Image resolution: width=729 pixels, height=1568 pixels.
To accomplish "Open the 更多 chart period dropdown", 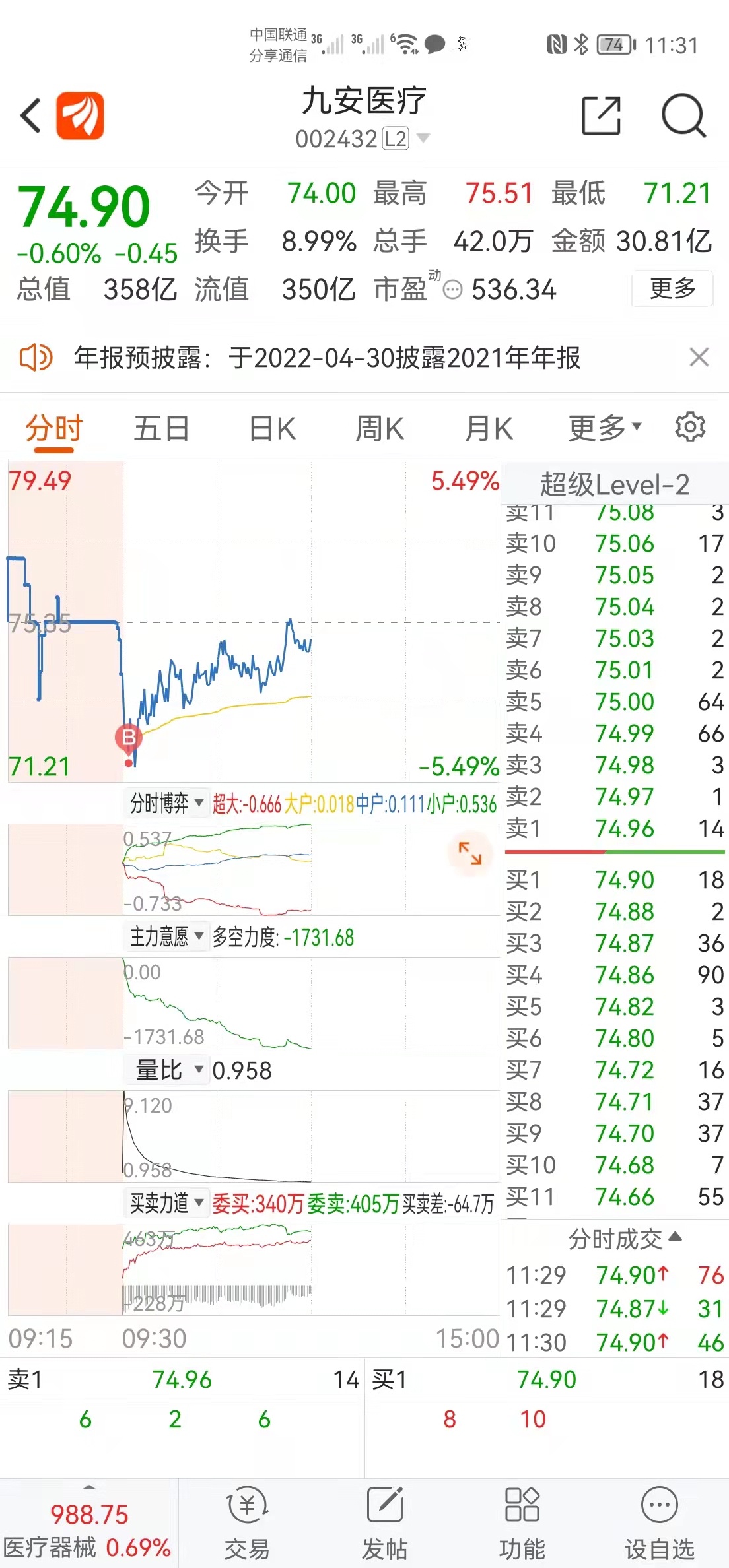I will [x=605, y=428].
